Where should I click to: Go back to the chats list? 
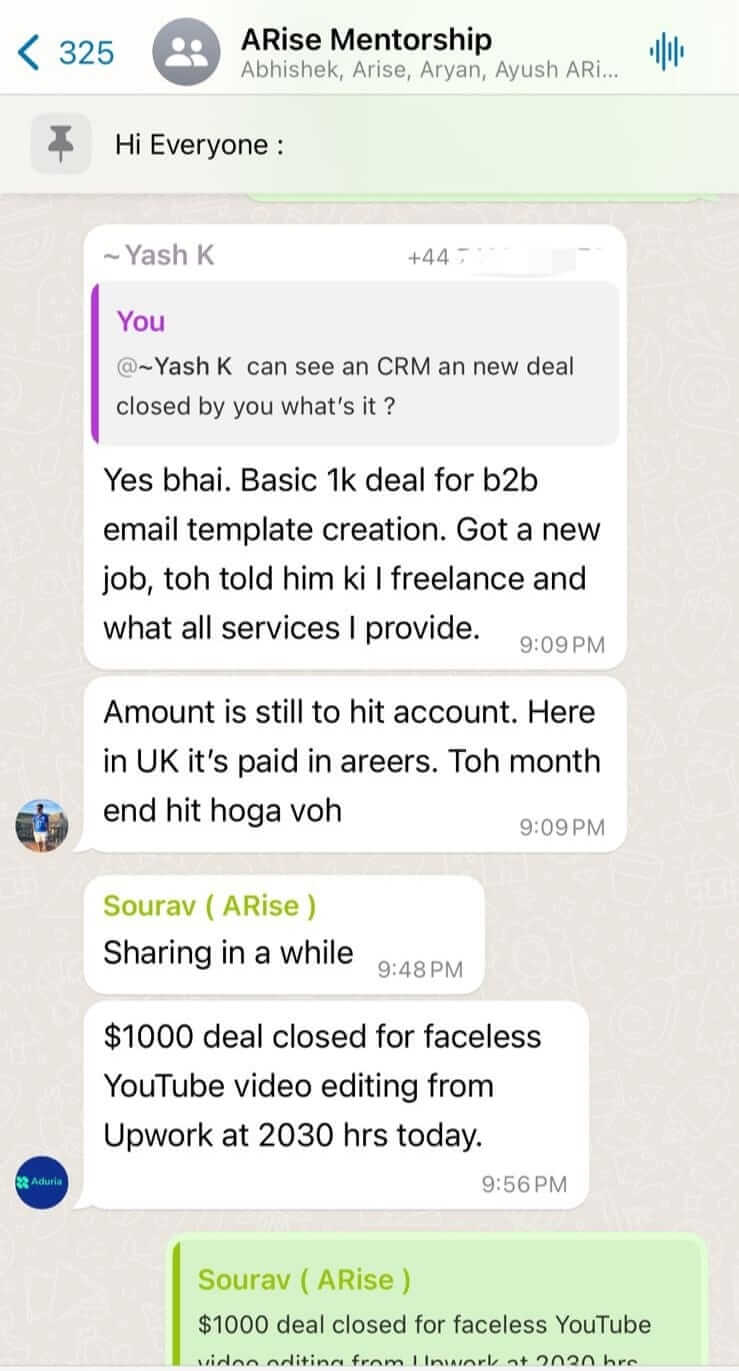(65, 52)
